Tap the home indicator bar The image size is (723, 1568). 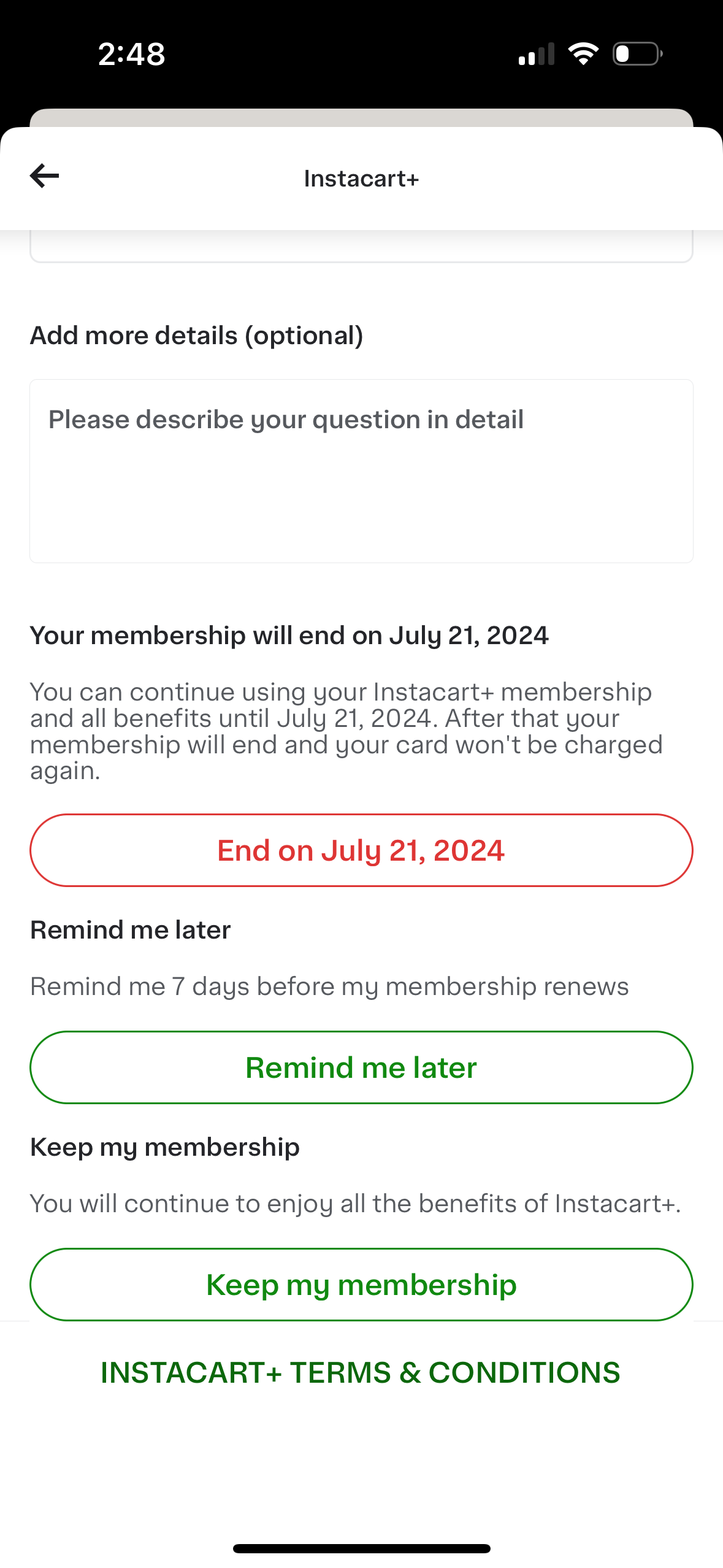click(x=361, y=1548)
